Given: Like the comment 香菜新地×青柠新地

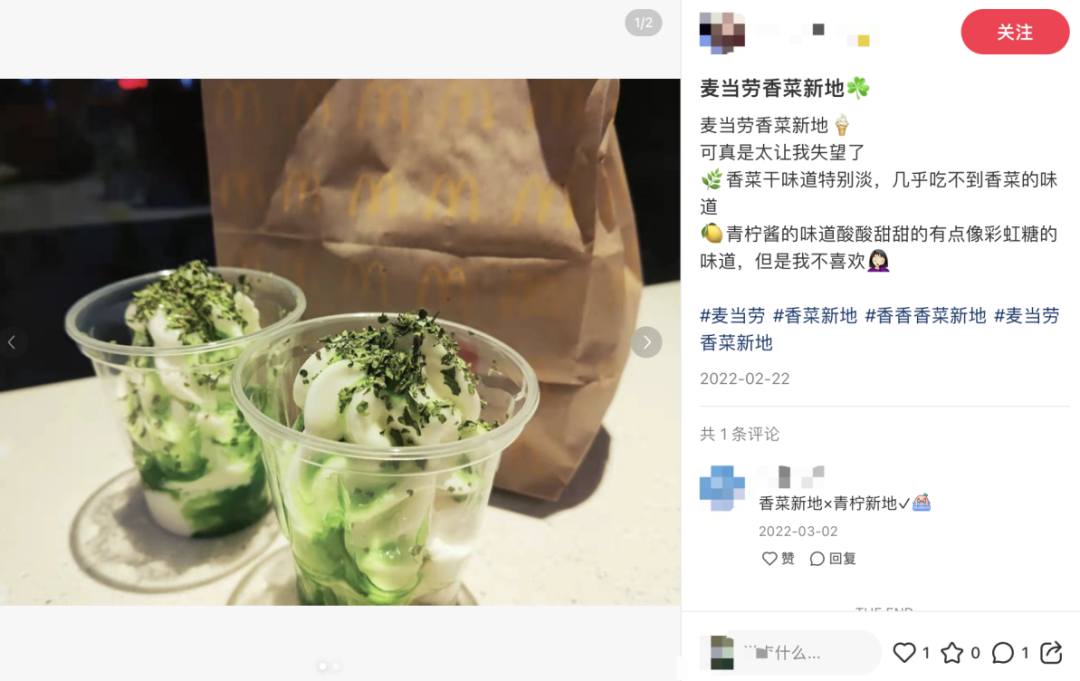Looking at the screenshot, I should click(x=778, y=559).
